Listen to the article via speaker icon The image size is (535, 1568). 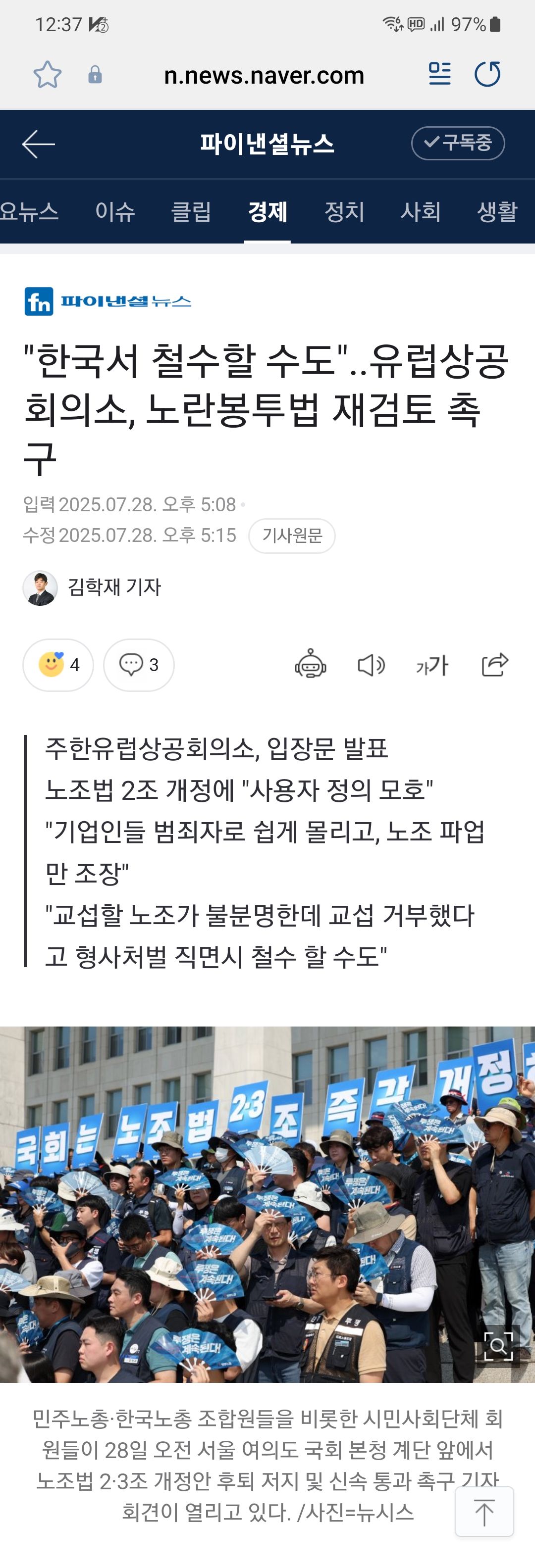click(x=371, y=665)
